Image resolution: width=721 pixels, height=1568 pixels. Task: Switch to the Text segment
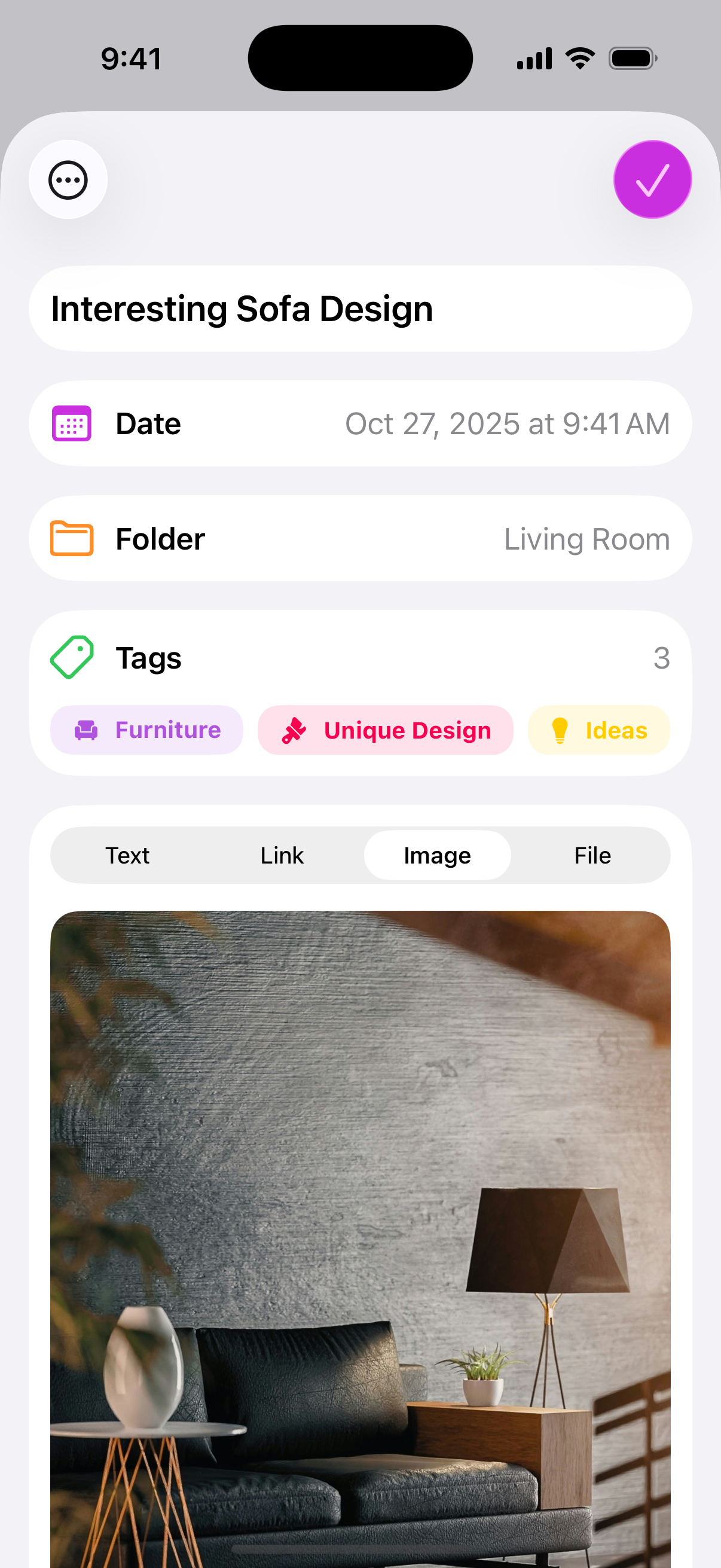(127, 855)
